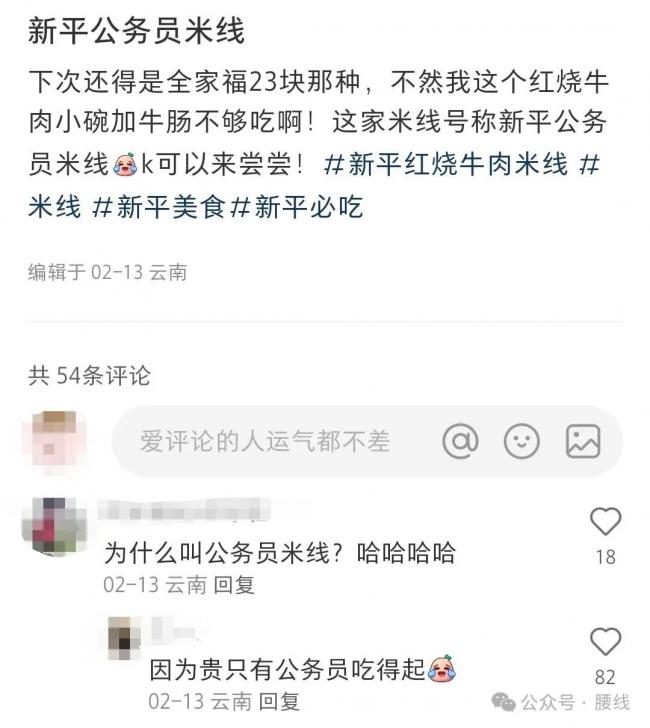Screen dimensions: 650x728
Task: Open the avatar of the 因为贵只有公务员吃得起 replier
Action: (x=126, y=636)
